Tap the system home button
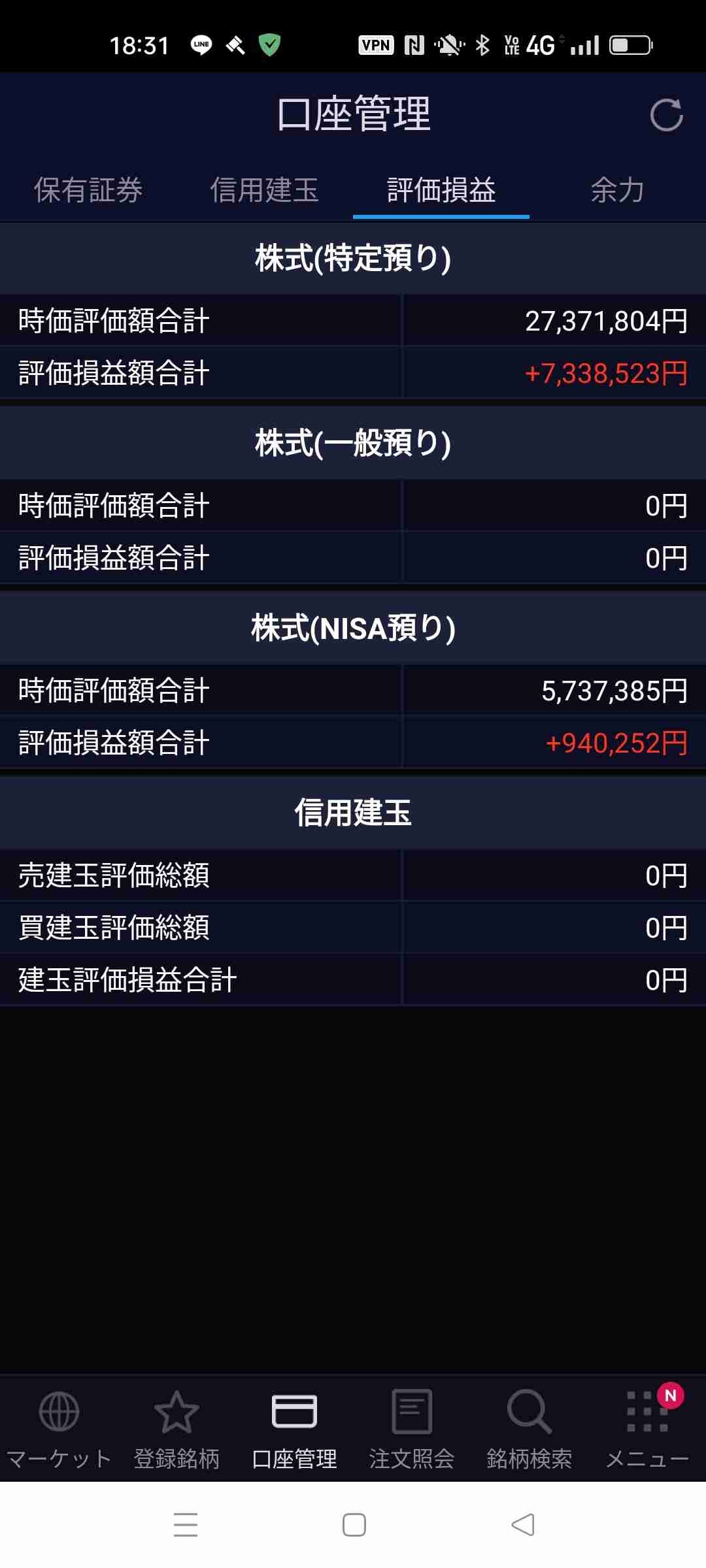Screen dimensions: 706x1568 (x=354, y=1525)
